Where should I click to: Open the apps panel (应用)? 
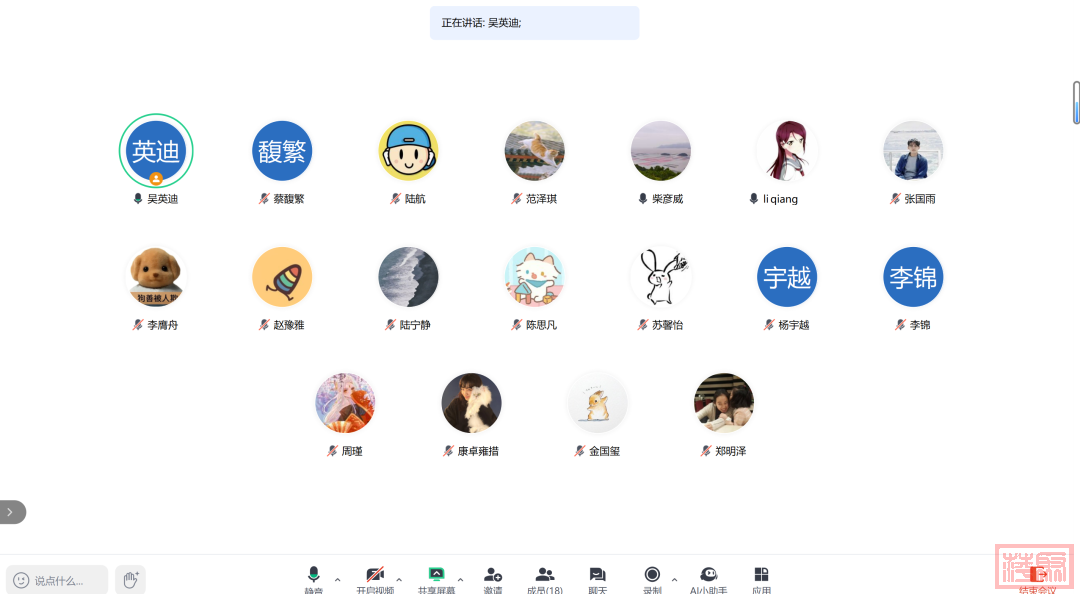click(x=761, y=577)
